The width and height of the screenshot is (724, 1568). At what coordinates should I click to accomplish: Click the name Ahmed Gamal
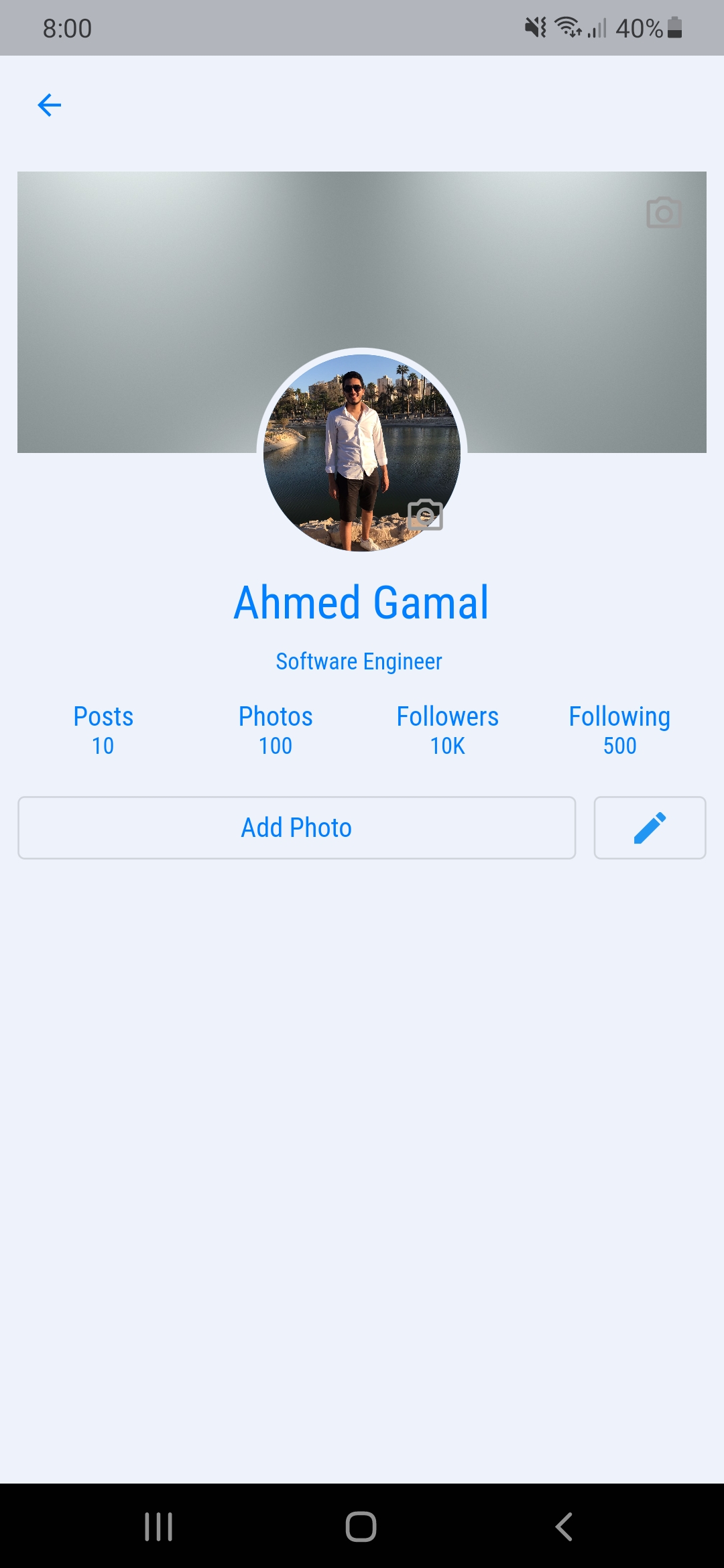(x=361, y=602)
